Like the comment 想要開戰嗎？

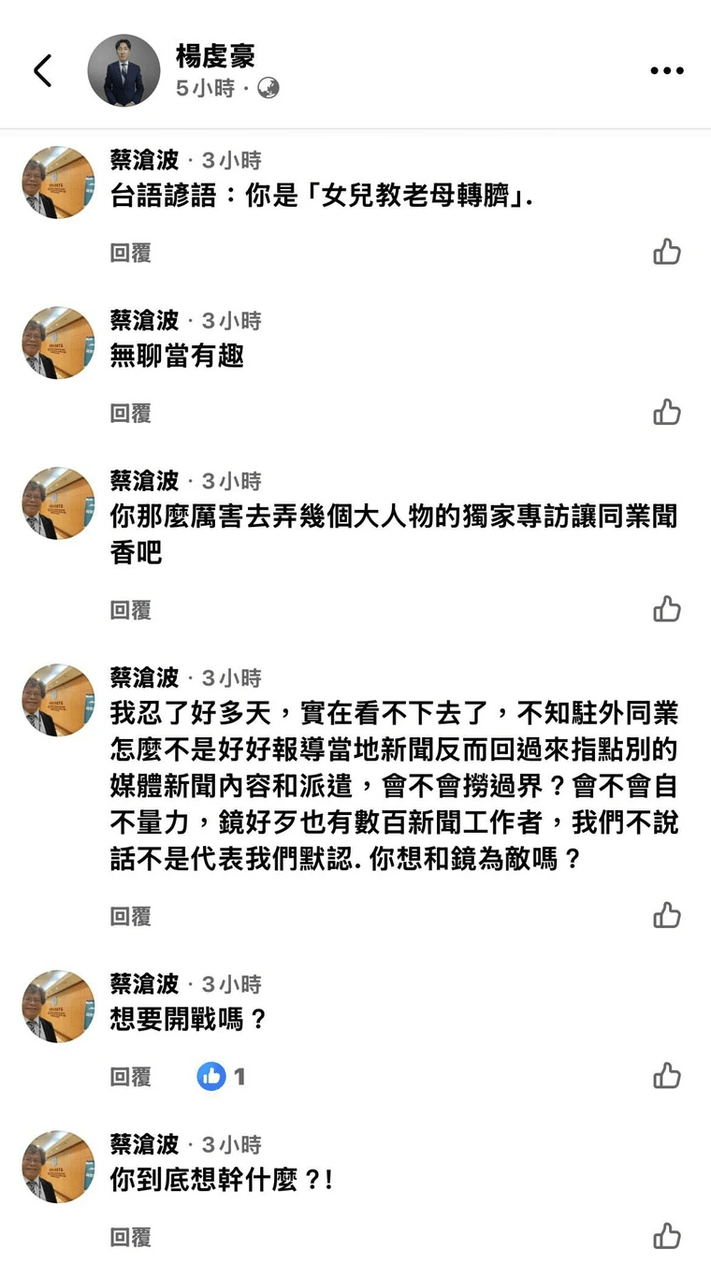tap(667, 1075)
